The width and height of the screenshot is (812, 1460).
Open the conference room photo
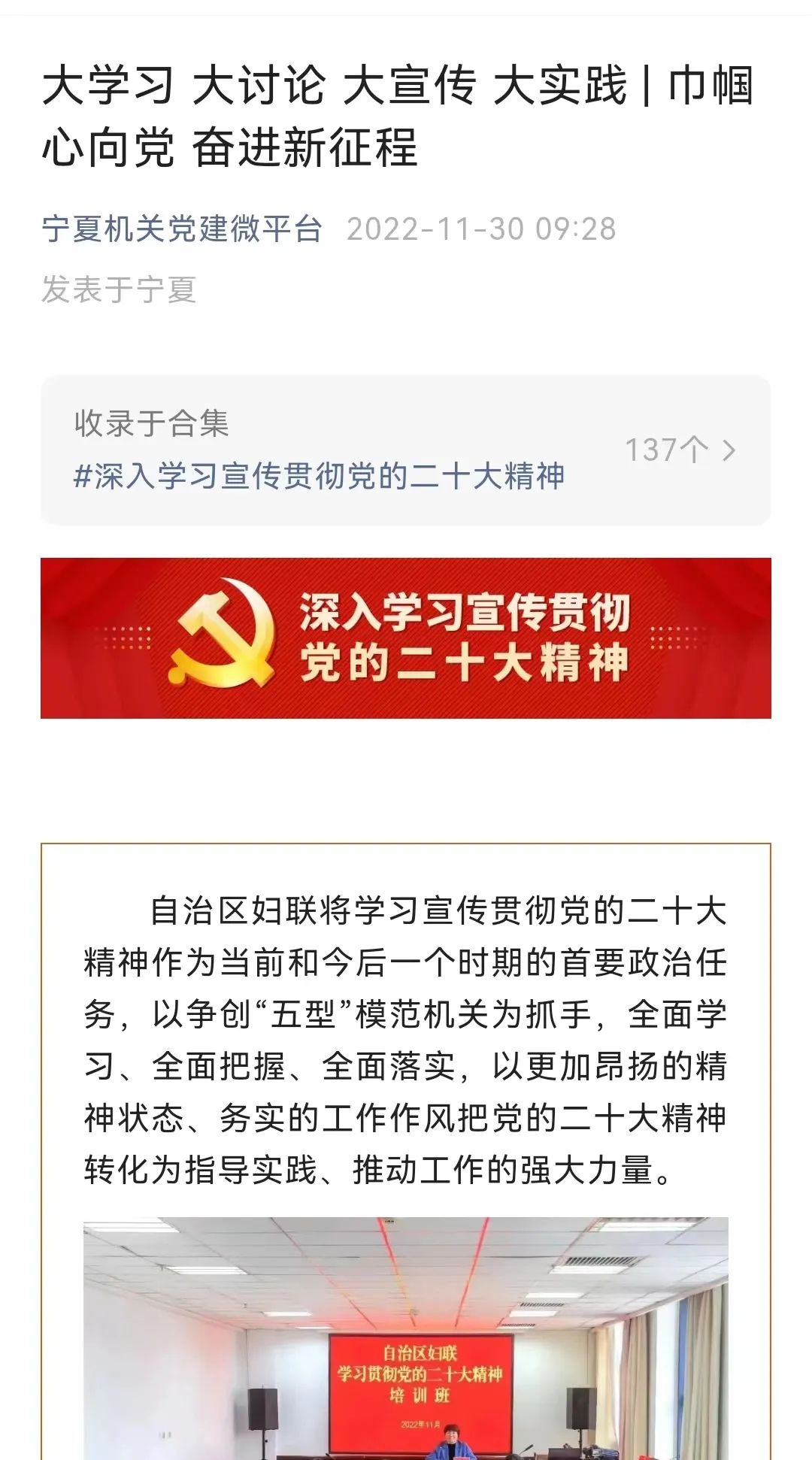[405, 1338]
